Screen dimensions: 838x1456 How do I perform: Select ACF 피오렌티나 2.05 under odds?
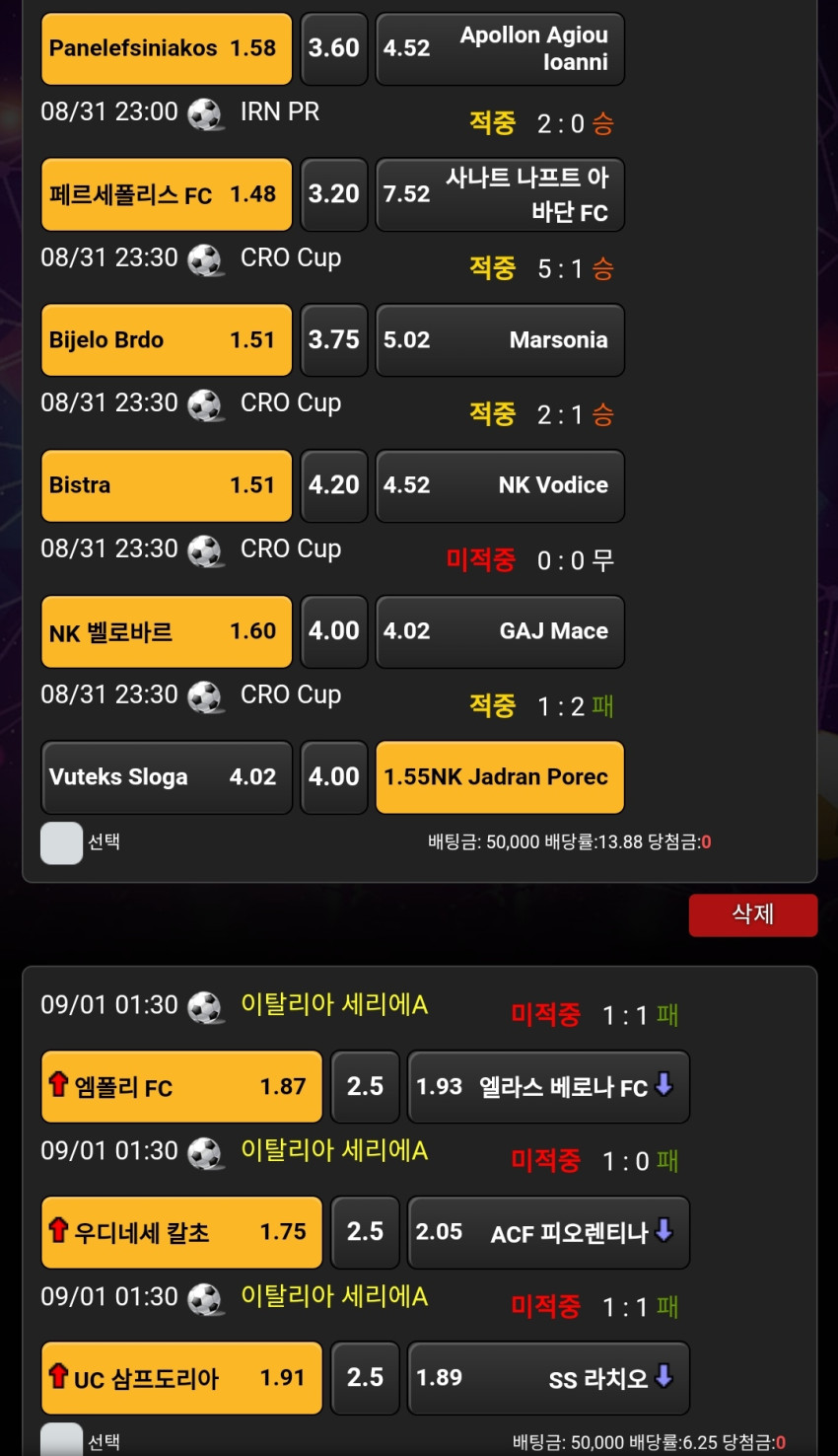pos(548,1232)
